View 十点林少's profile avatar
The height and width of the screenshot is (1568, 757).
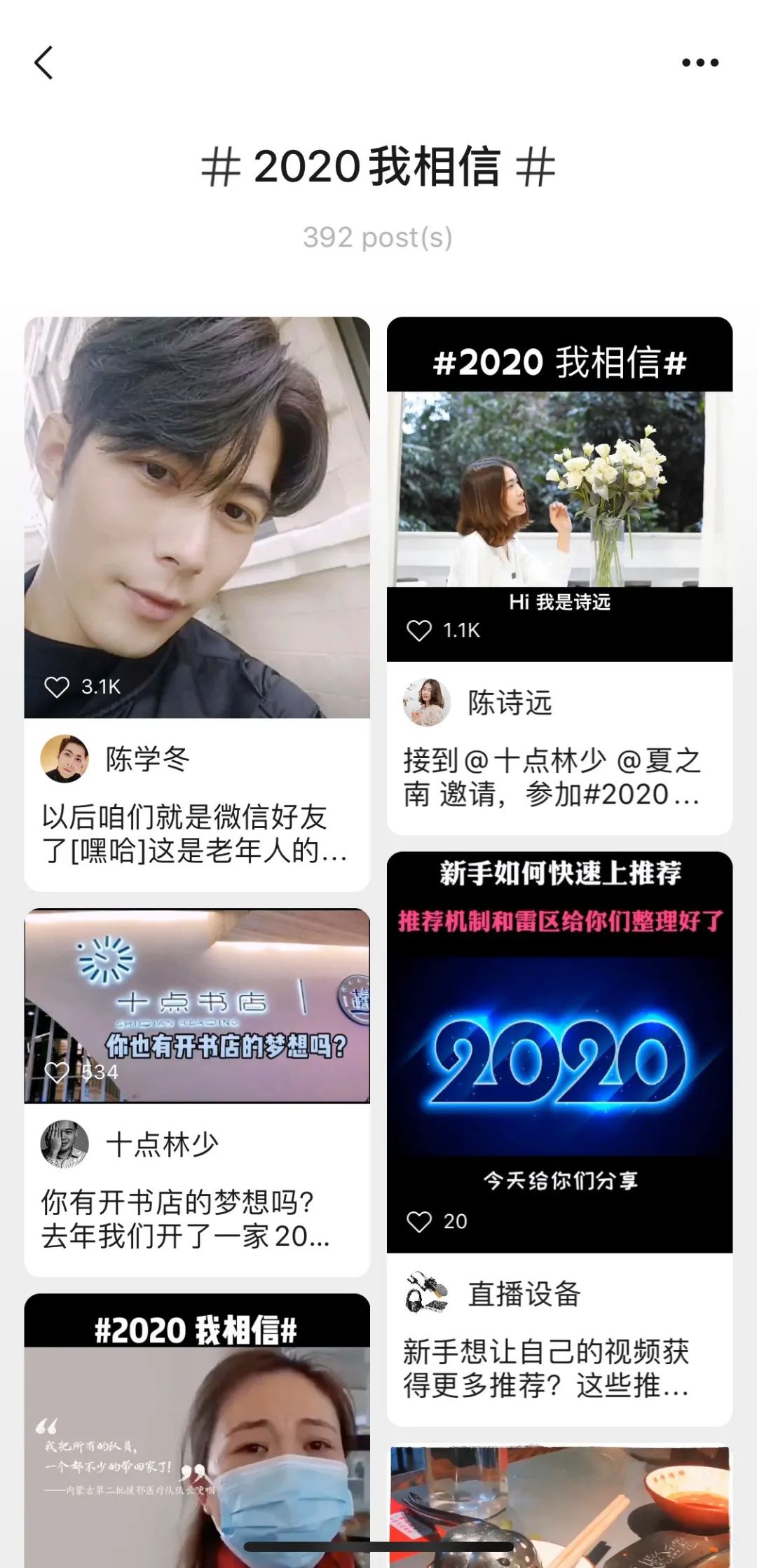pyautogui.click(x=64, y=1144)
